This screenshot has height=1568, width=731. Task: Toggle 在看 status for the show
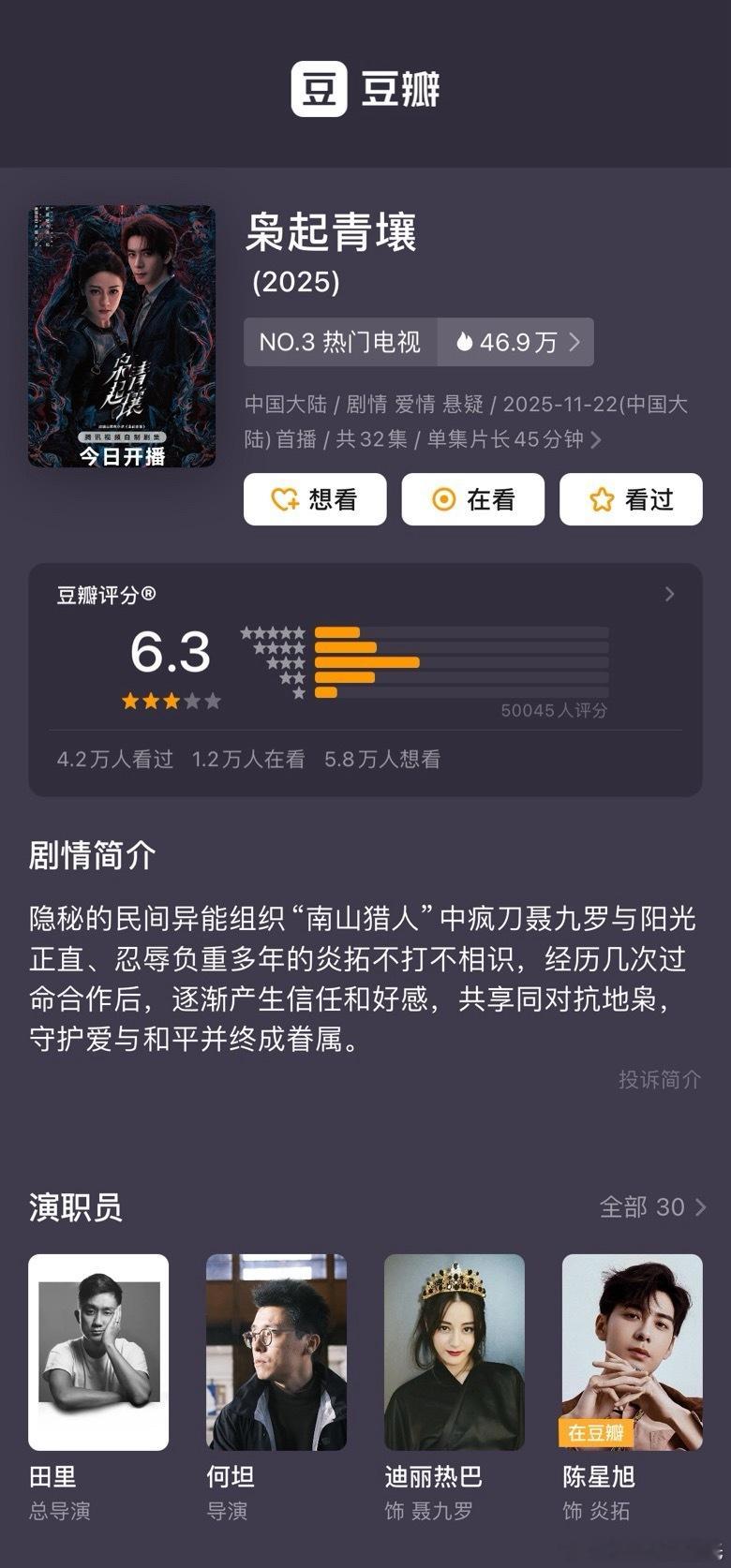473,499
